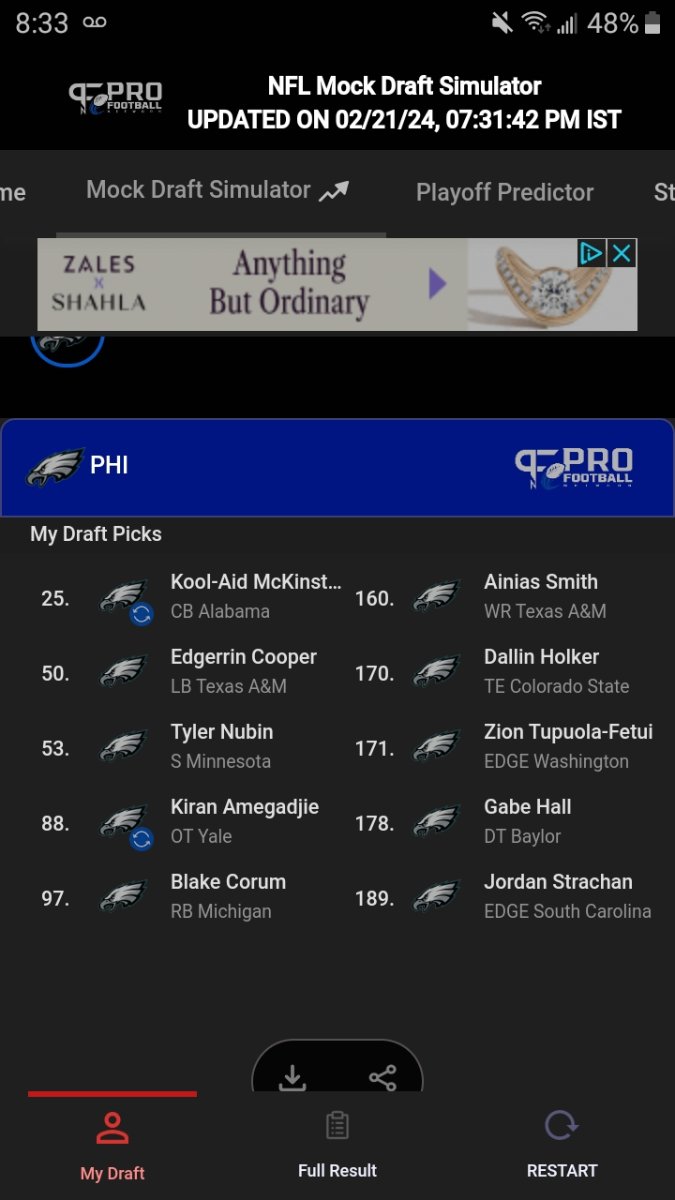
Task: Open the Playoff Predictor tab
Action: pos(504,192)
